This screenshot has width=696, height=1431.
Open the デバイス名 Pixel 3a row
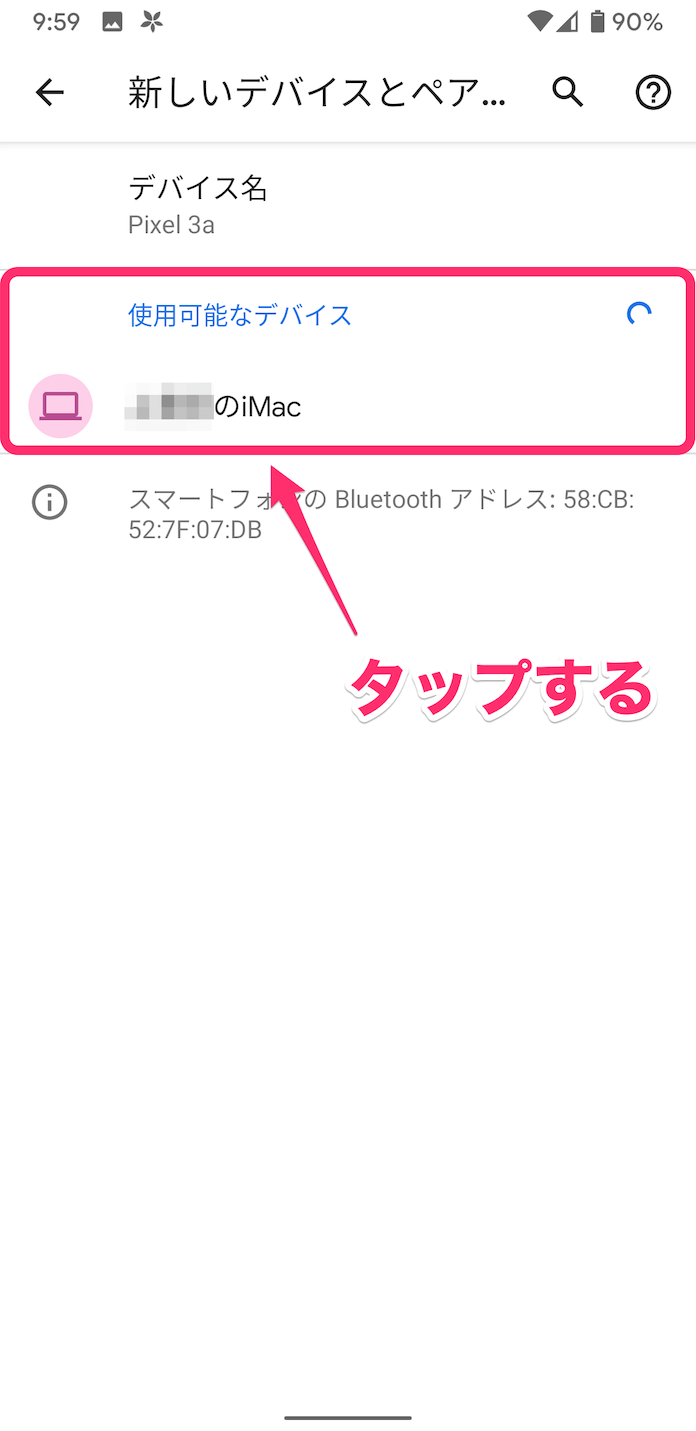pyautogui.click(x=348, y=205)
